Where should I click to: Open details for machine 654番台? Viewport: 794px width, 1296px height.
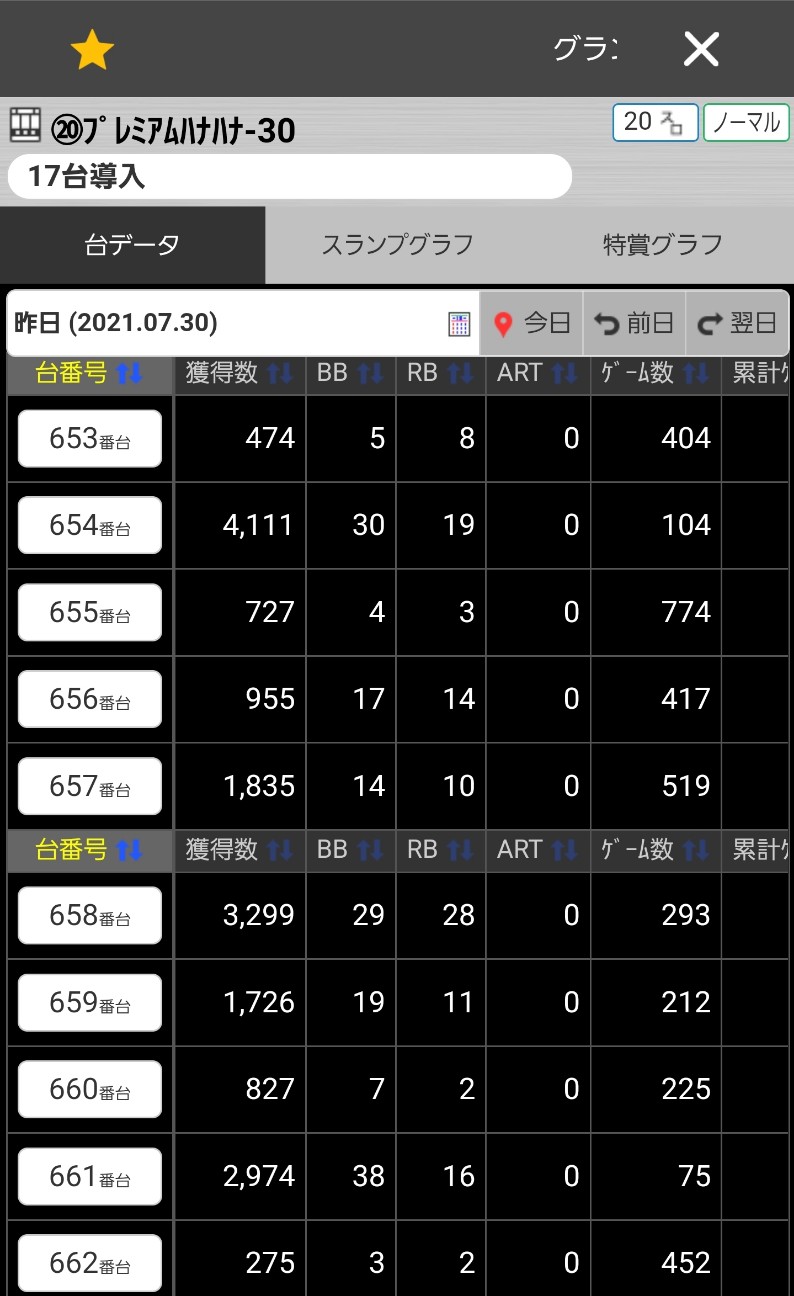point(89,525)
